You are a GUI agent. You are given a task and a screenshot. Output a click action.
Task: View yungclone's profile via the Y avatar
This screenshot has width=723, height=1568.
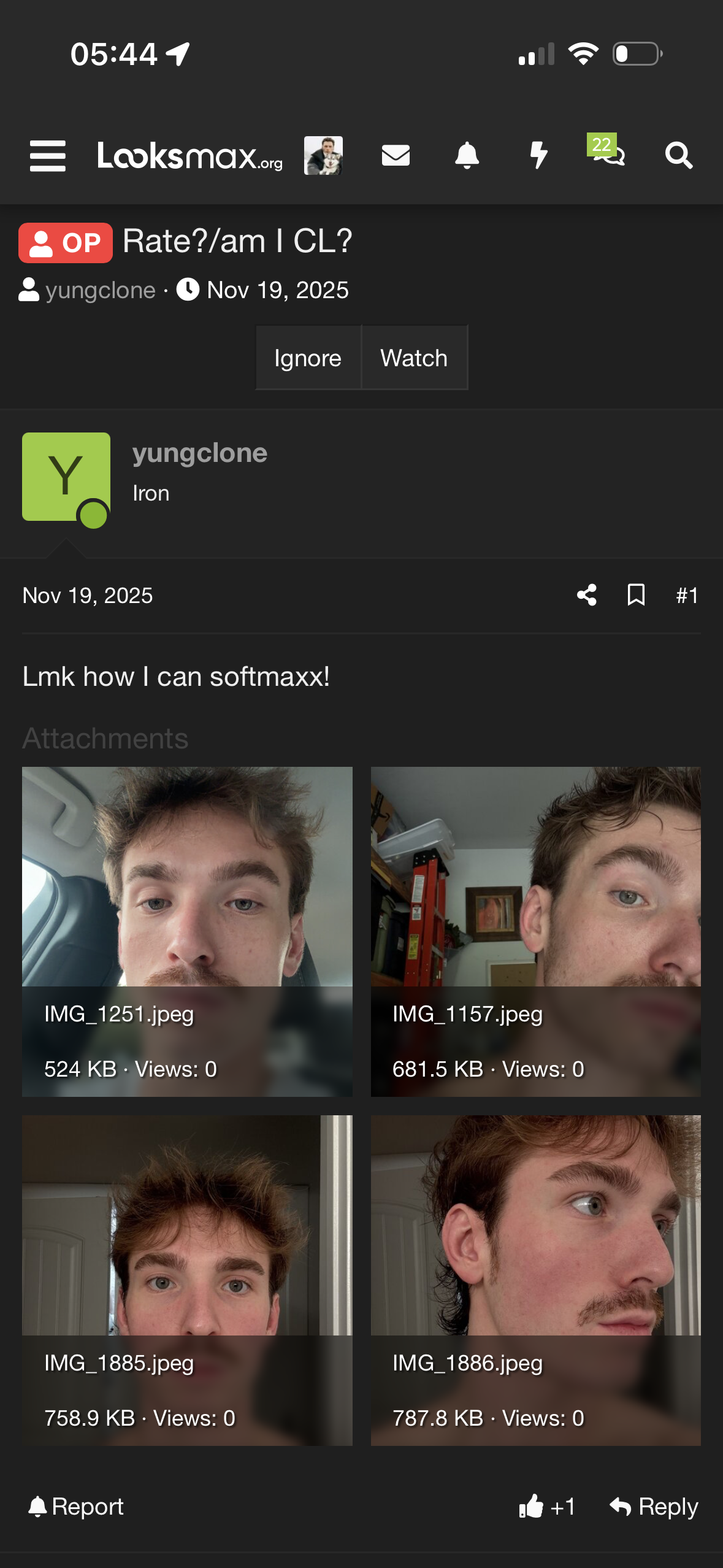click(66, 477)
